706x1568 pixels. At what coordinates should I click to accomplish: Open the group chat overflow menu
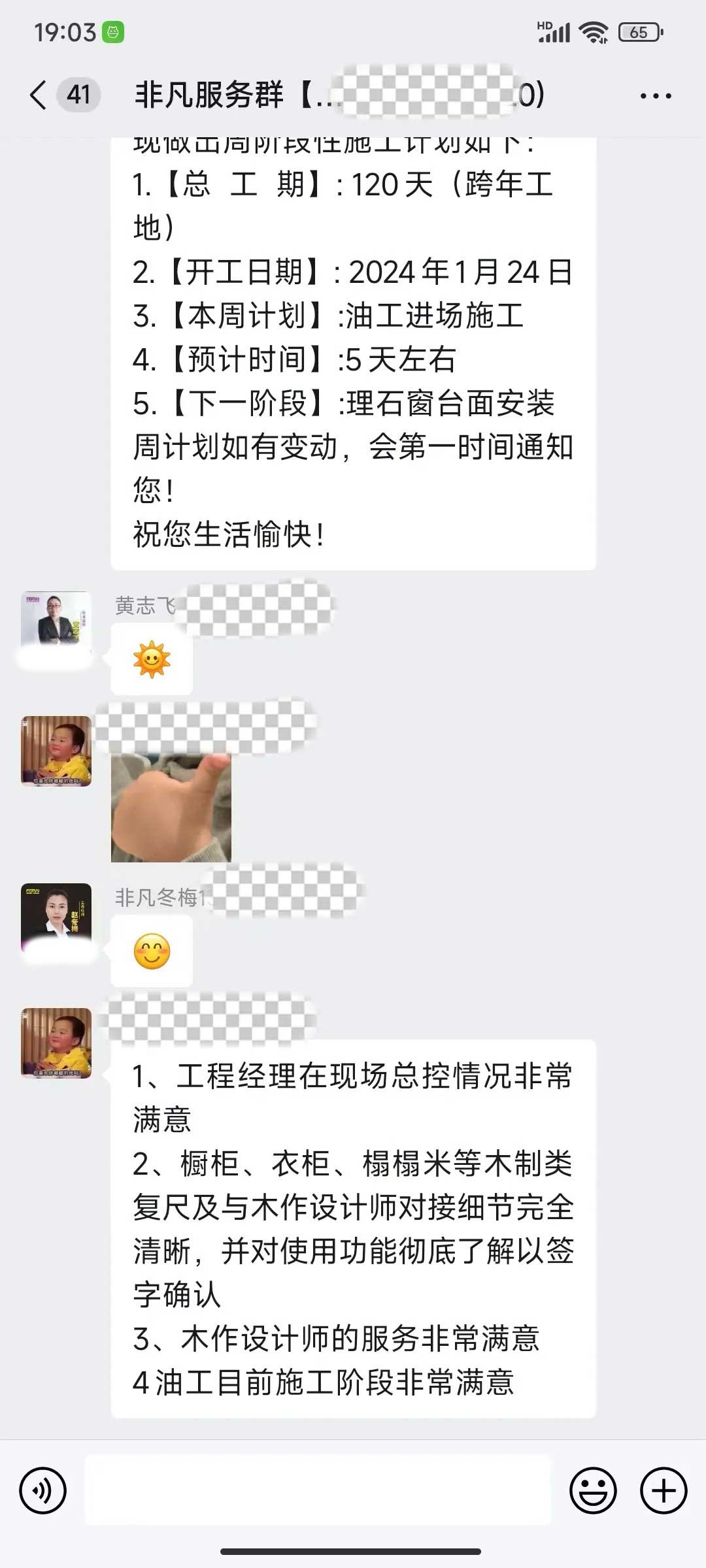coord(656,96)
